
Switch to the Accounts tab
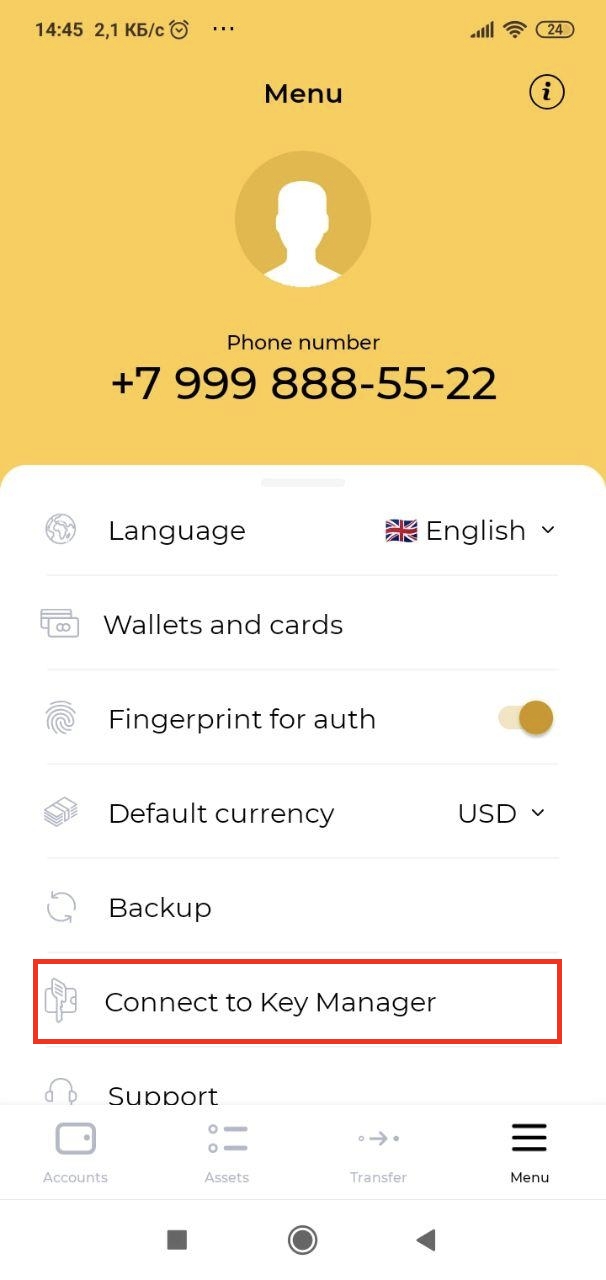point(75,1152)
